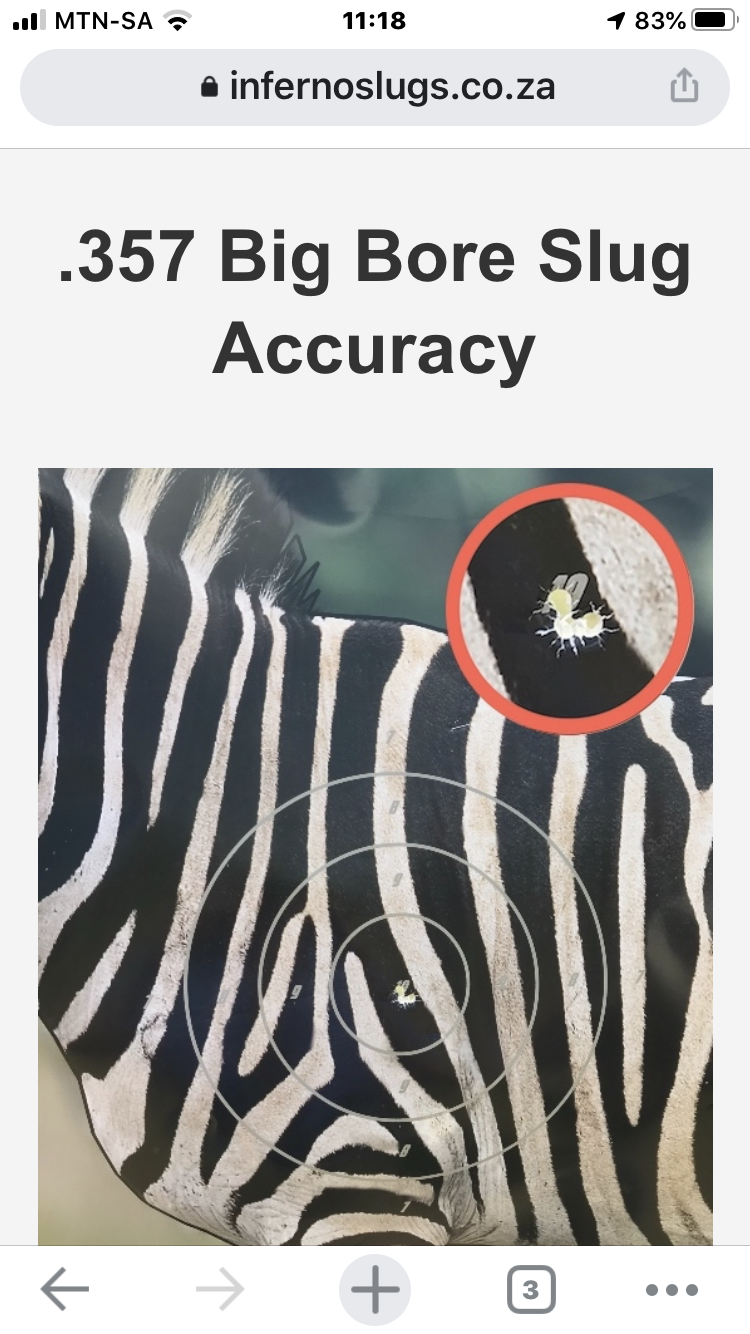
Task: Go back to previous page
Action: pyautogui.click(x=65, y=1290)
